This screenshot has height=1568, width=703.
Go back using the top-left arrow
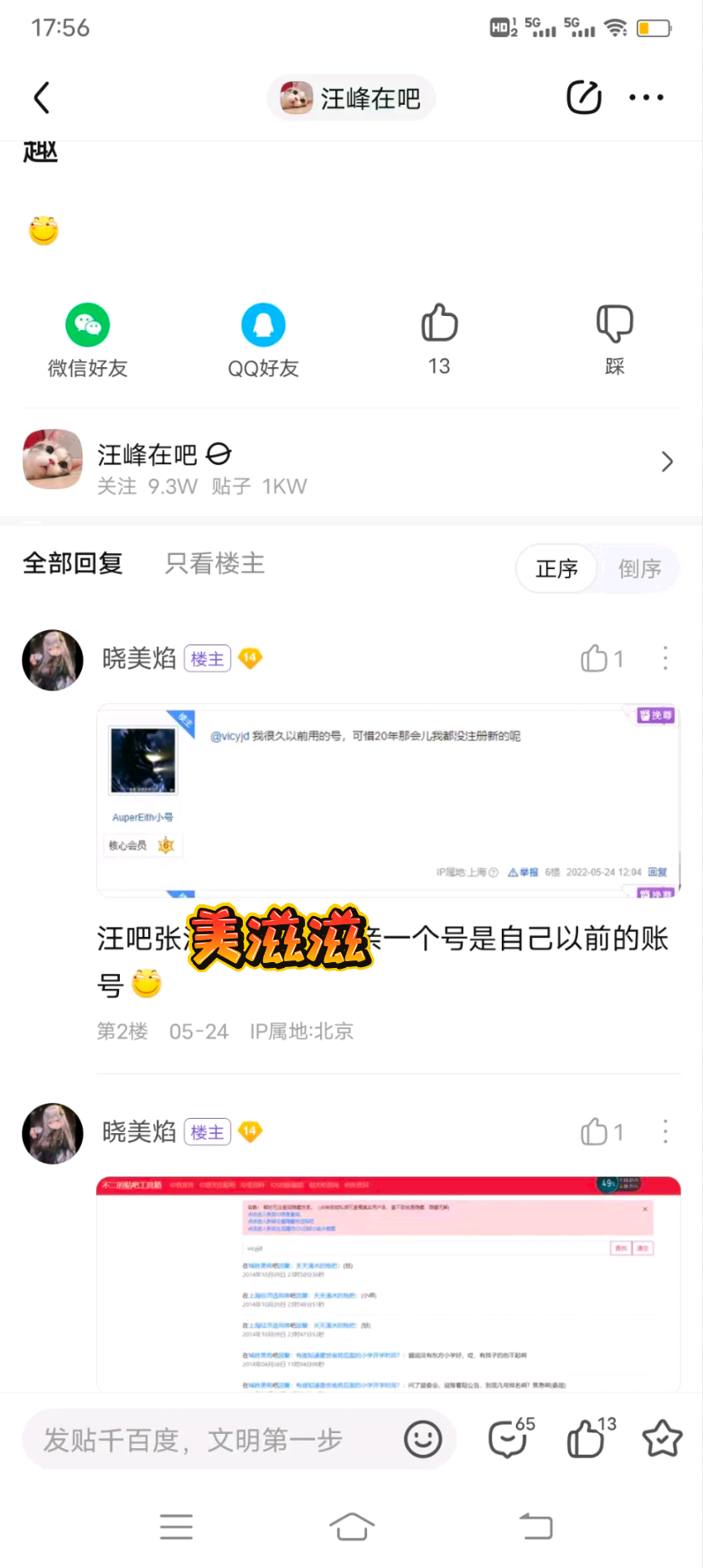pyautogui.click(x=42, y=98)
